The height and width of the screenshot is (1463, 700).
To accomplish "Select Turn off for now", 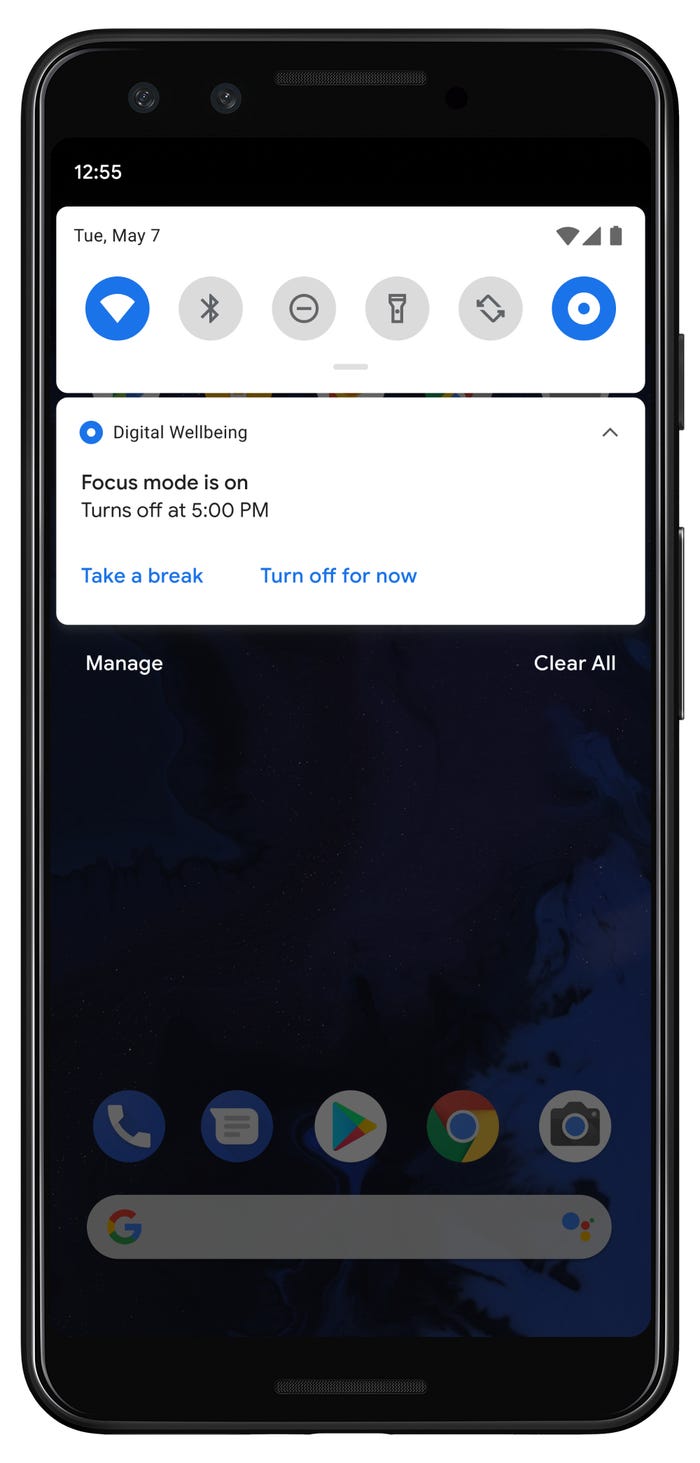I will click(338, 576).
